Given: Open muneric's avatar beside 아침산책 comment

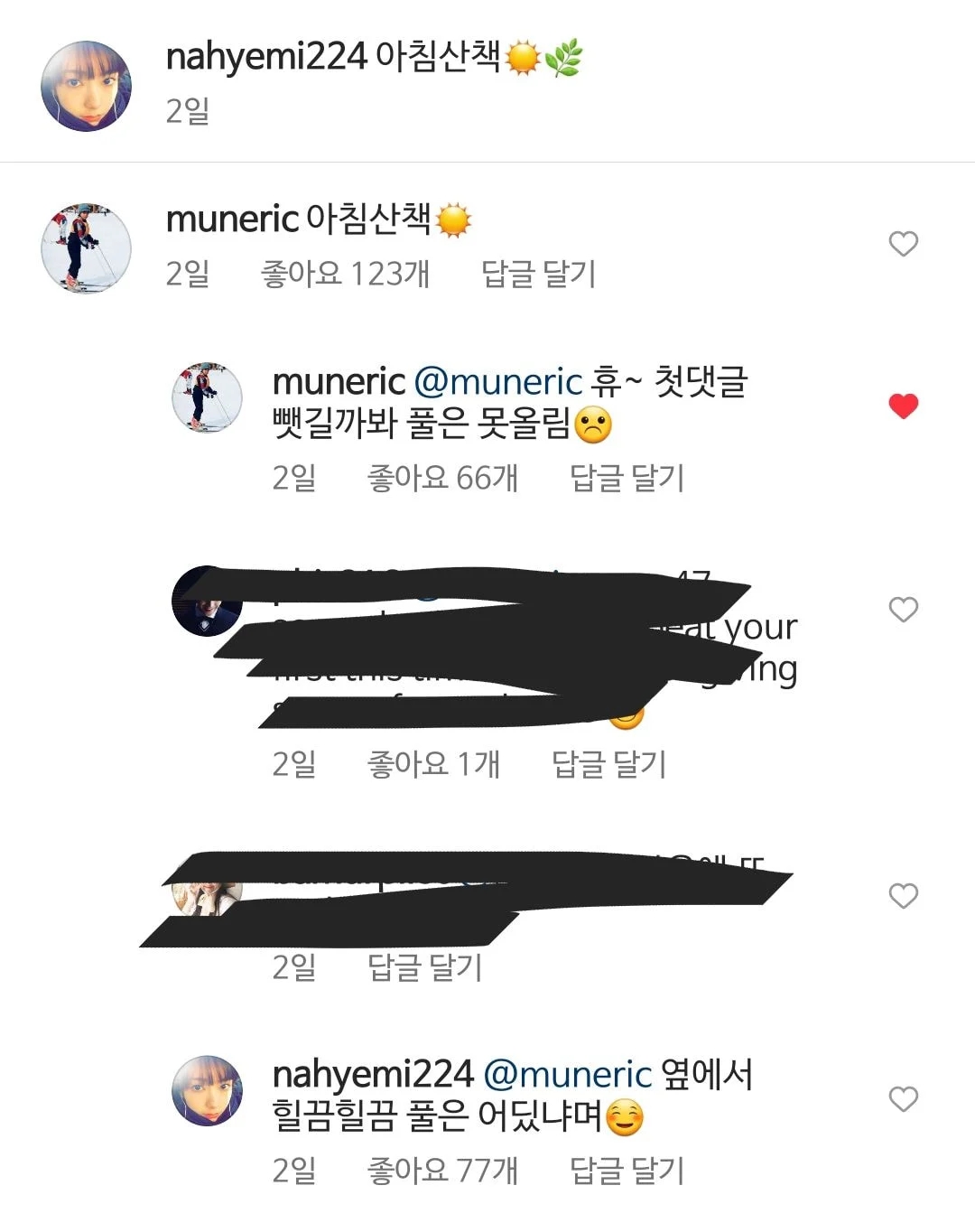Looking at the screenshot, I should coord(87,247).
